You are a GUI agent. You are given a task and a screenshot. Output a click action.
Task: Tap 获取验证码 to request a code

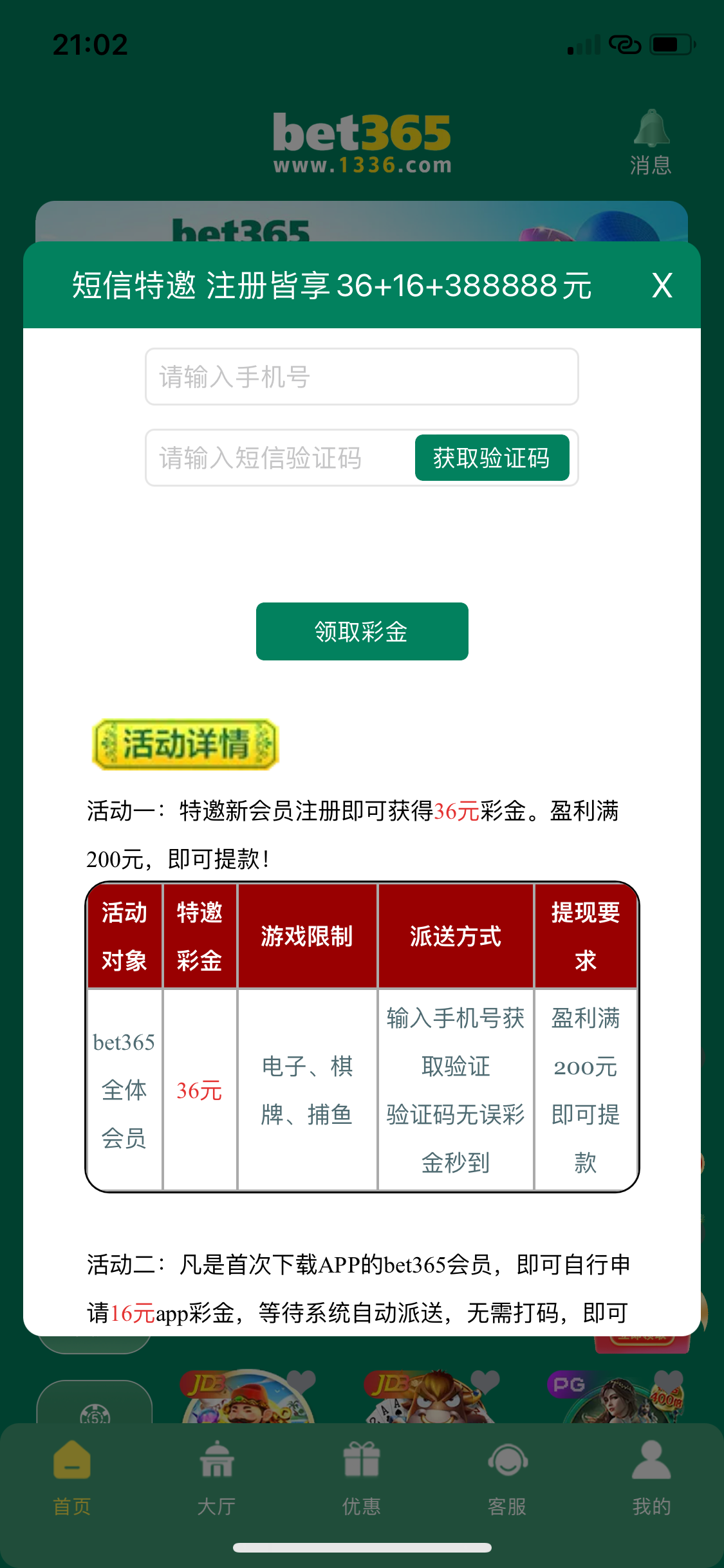[492, 458]
